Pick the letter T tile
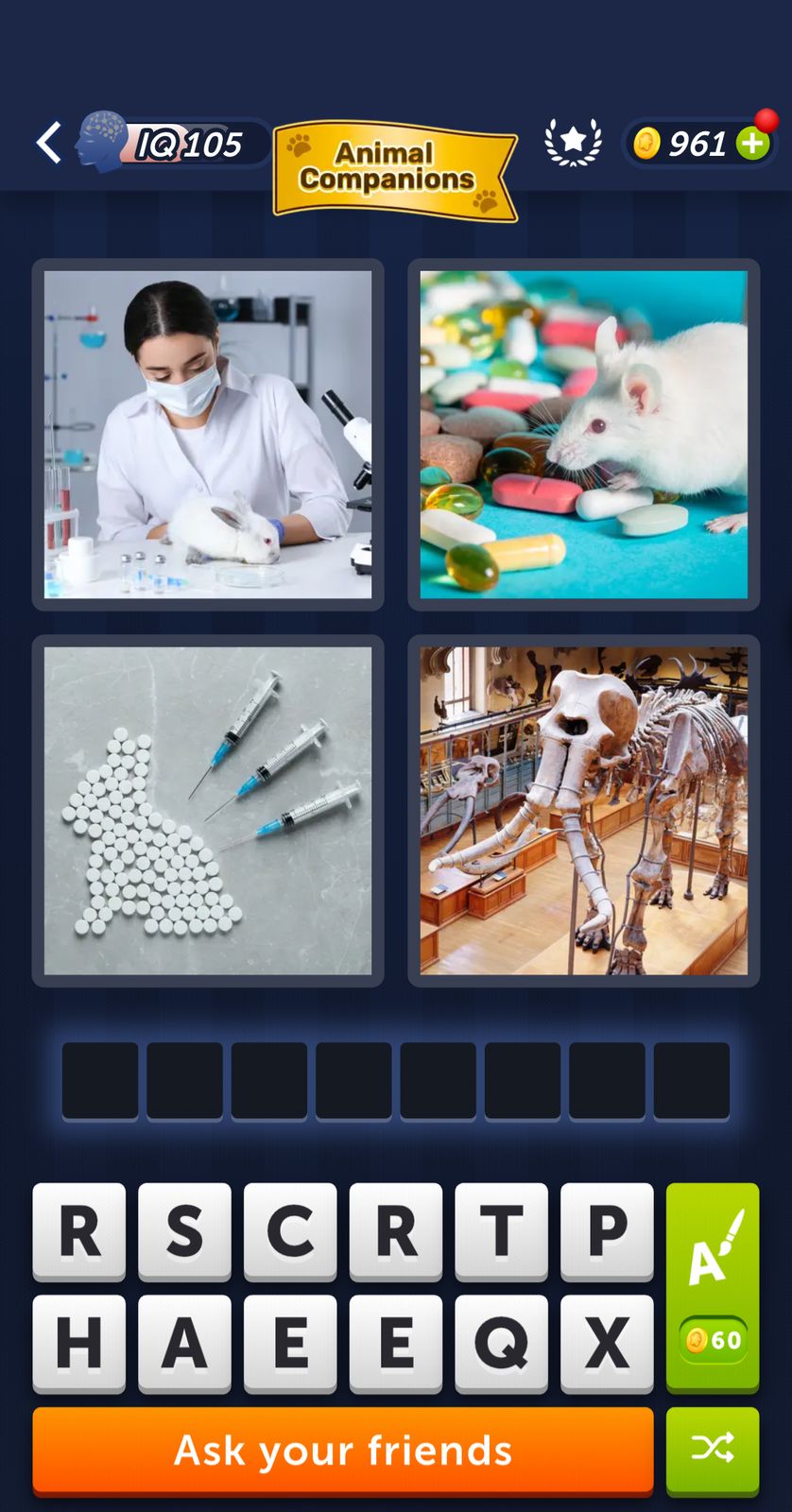The image size is (792, 1512). 501,1230
